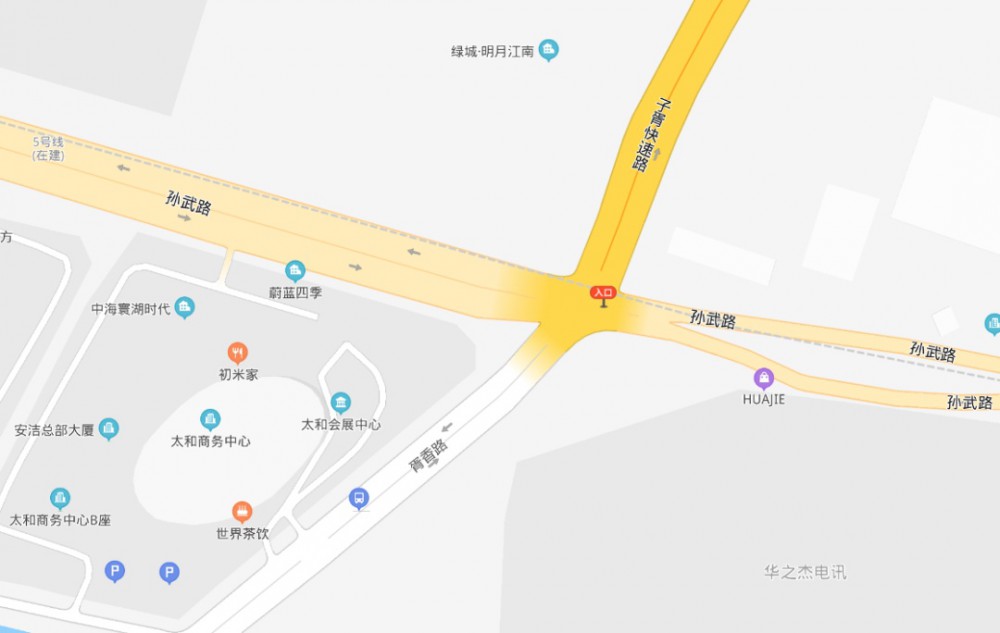Select the bus stop icon on 菁香路
This screenshot has width=1000, height=633.
coord(359,498)
